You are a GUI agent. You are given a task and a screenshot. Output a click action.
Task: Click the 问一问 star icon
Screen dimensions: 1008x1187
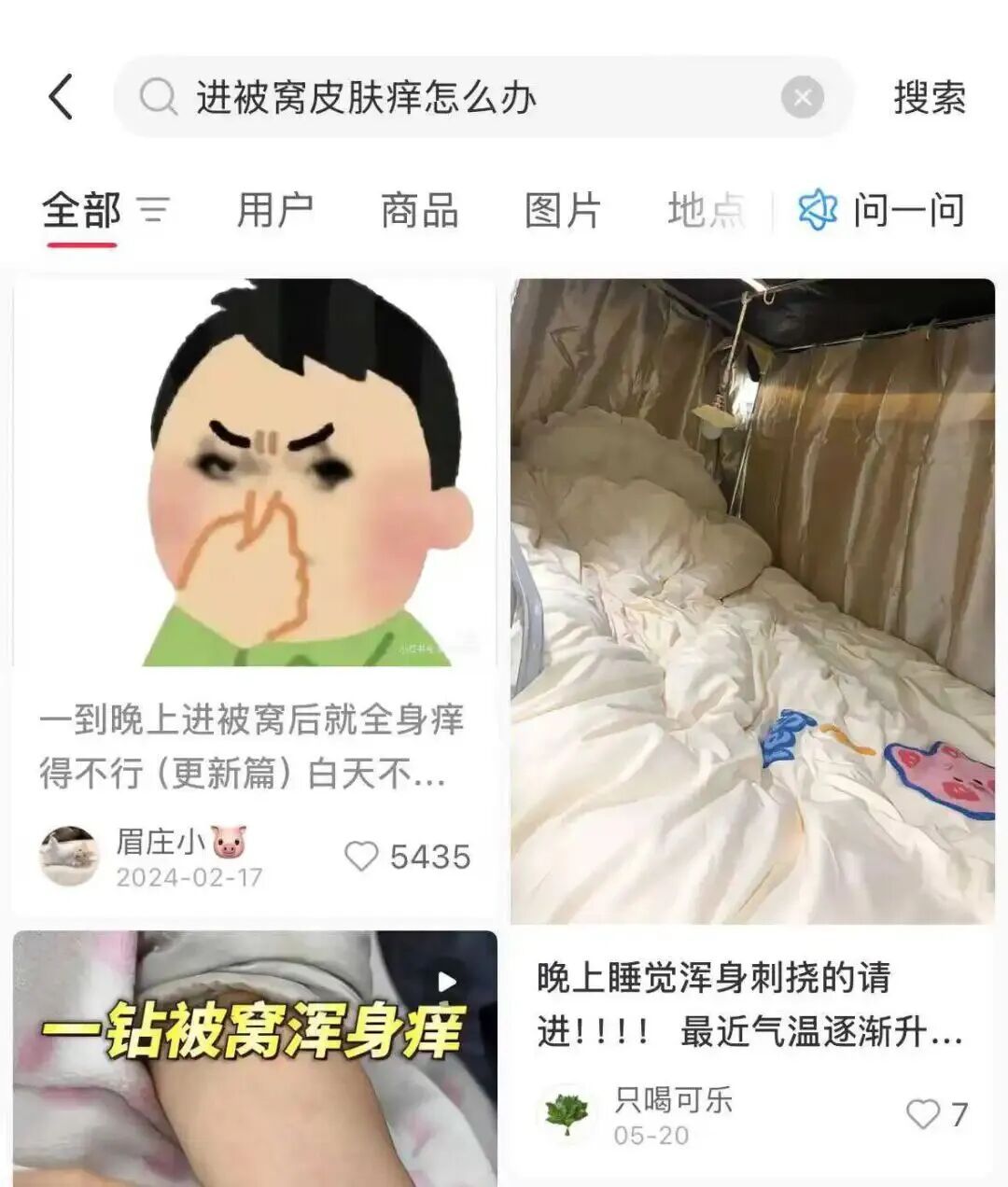(x=818, y=211)
